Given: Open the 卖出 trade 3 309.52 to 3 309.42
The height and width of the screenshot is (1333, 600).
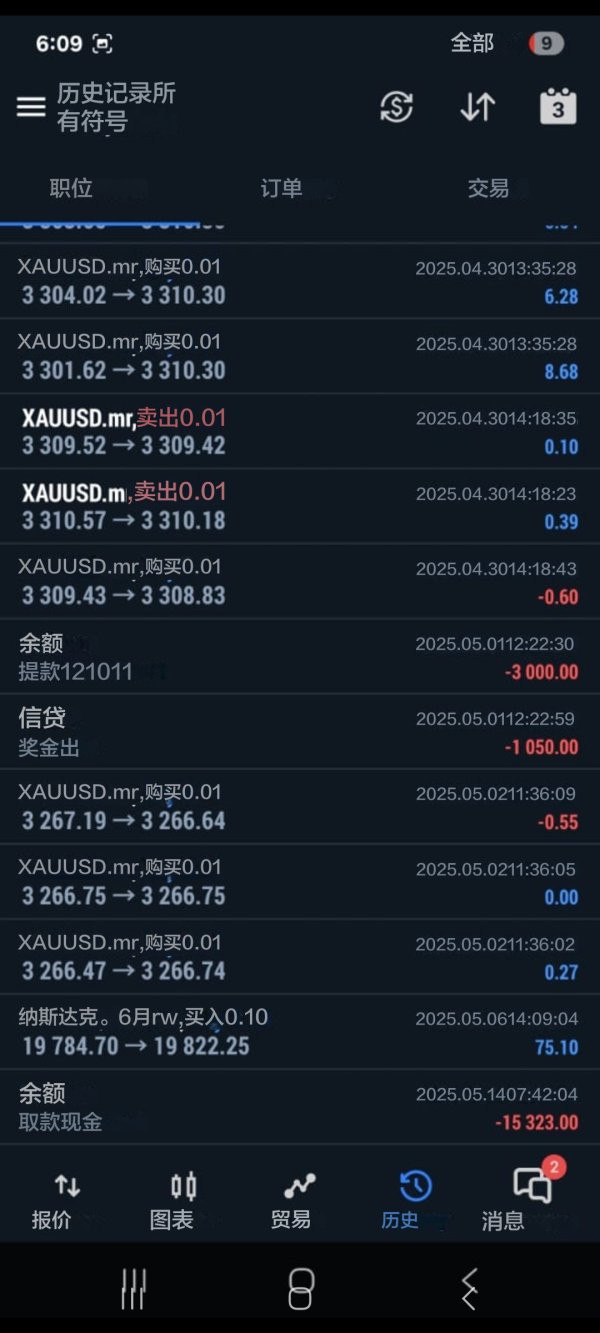Looking at the screenshot, I should point(300,432).
